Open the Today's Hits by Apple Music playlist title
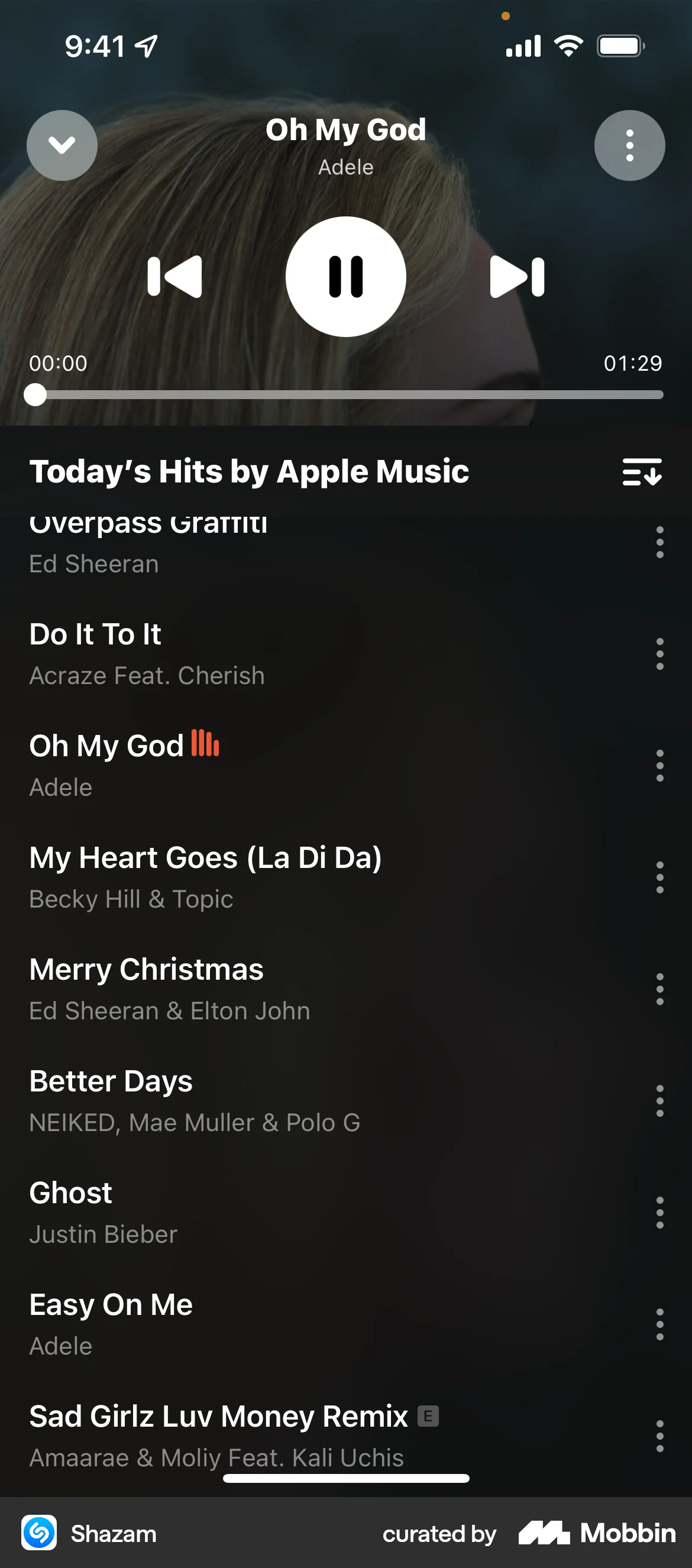The image size is (692, 1568). pyautogui.click(x=249, y=471)
